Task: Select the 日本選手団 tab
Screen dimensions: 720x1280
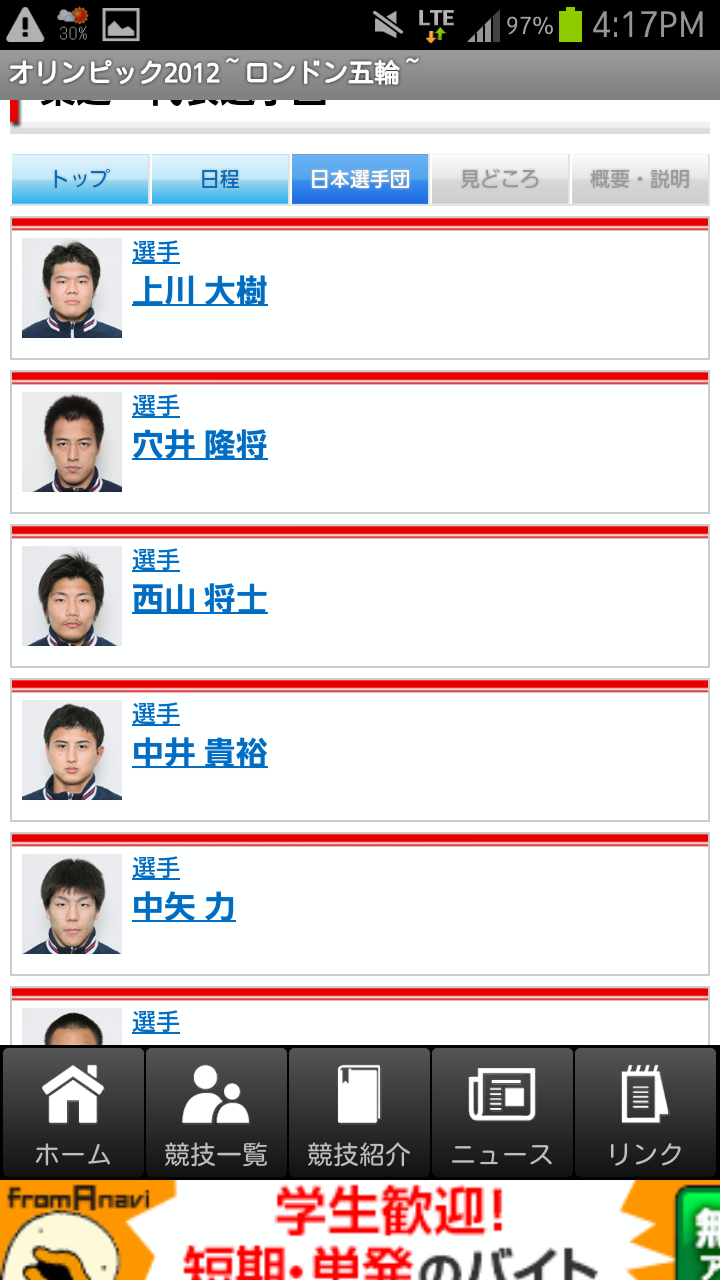Action: (x=360, y=179)
